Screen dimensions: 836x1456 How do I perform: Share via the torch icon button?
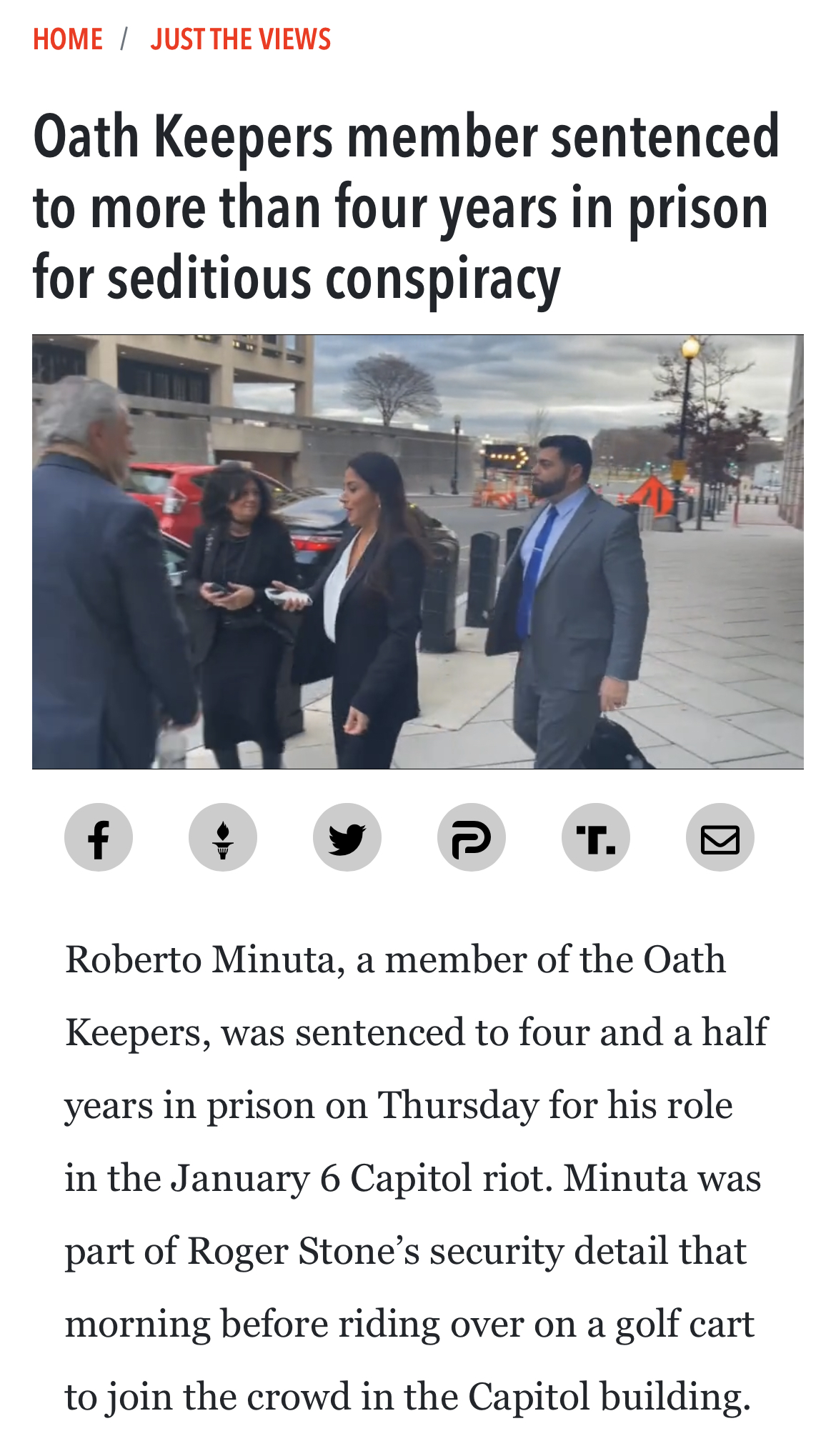coord(223,837)
